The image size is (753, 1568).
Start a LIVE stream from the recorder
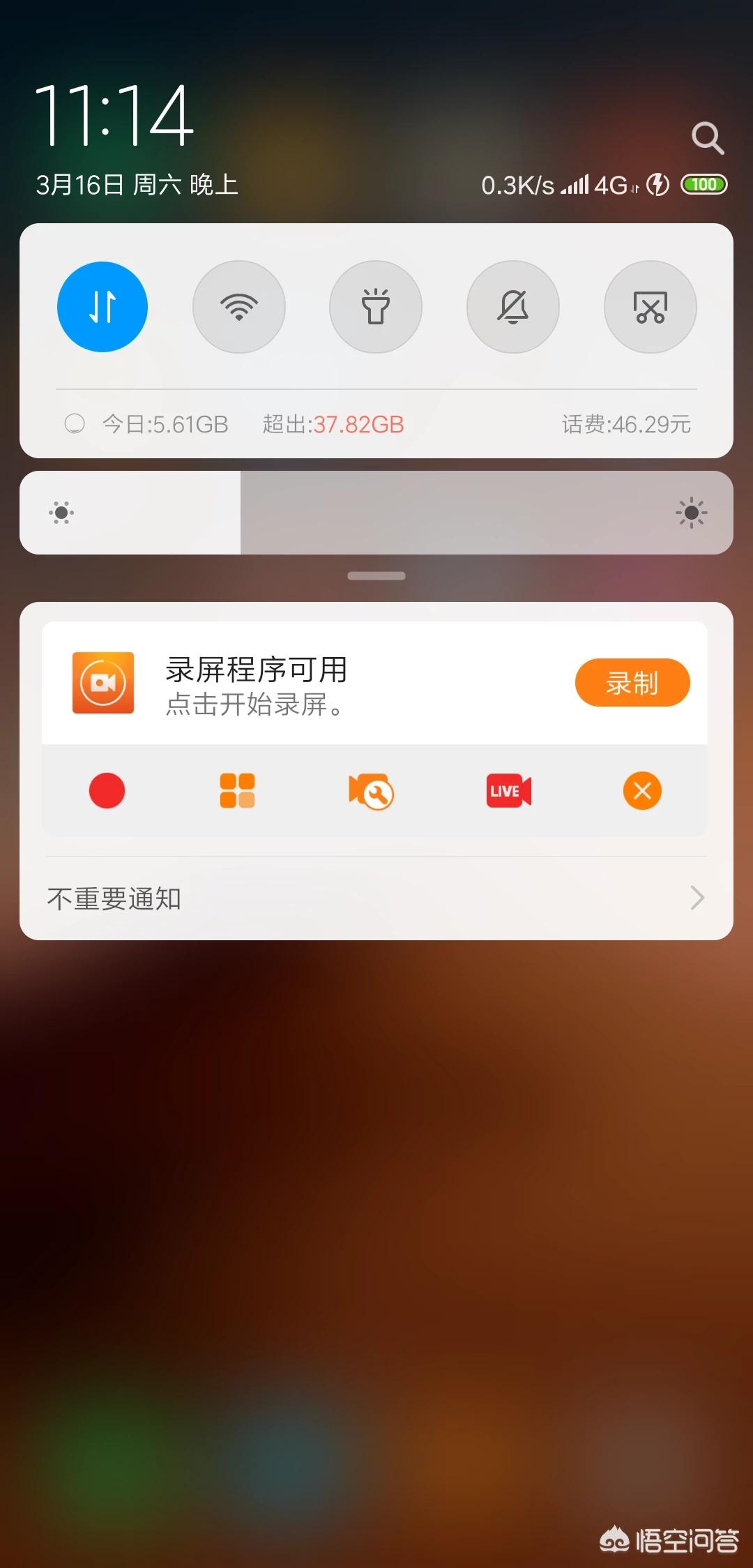click(508, 791)
